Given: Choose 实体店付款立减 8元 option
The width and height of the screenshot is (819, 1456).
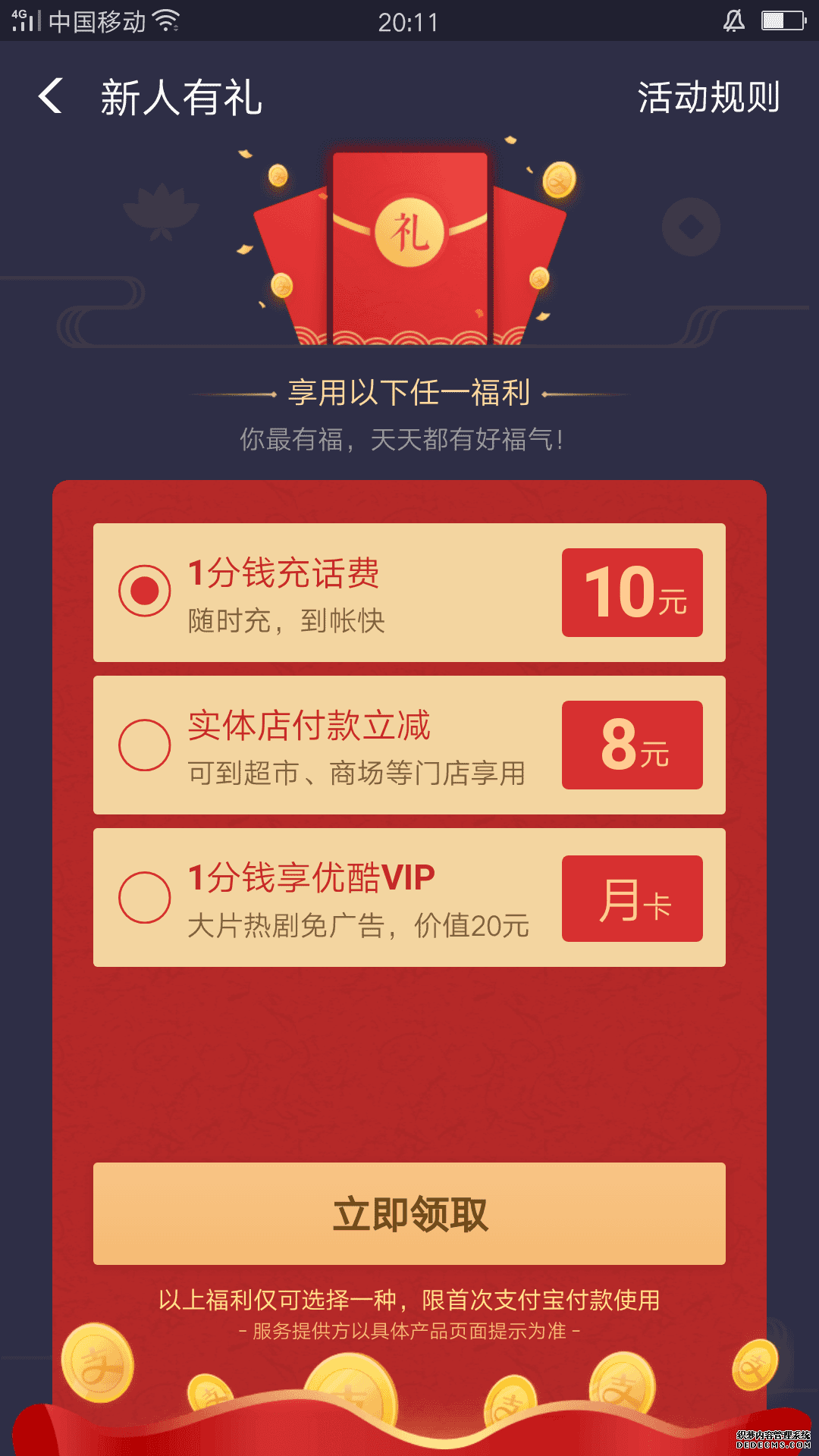Looking at the screenshot, I should tap(144, 745).
